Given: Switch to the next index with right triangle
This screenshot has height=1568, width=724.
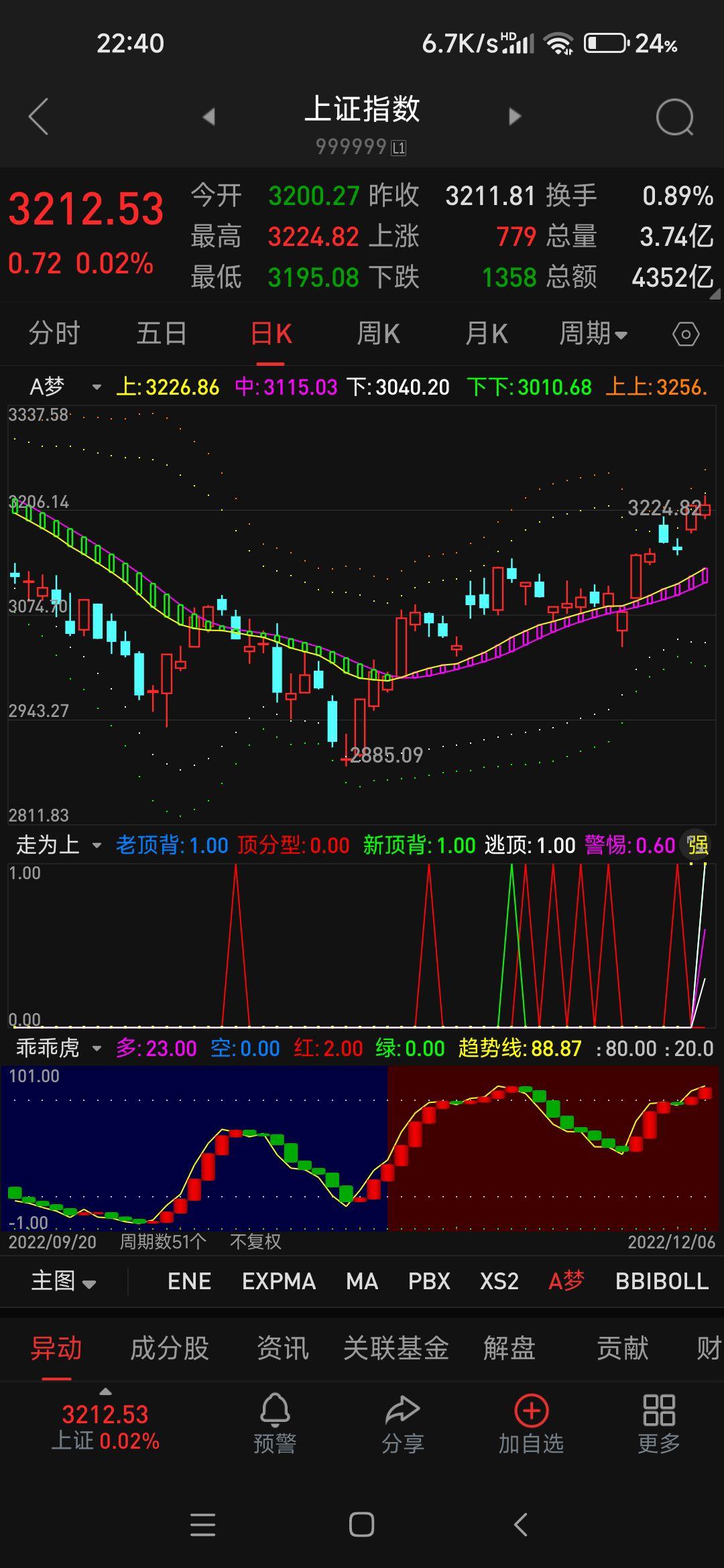Looking at the screenshot, I should pos(515,117).
